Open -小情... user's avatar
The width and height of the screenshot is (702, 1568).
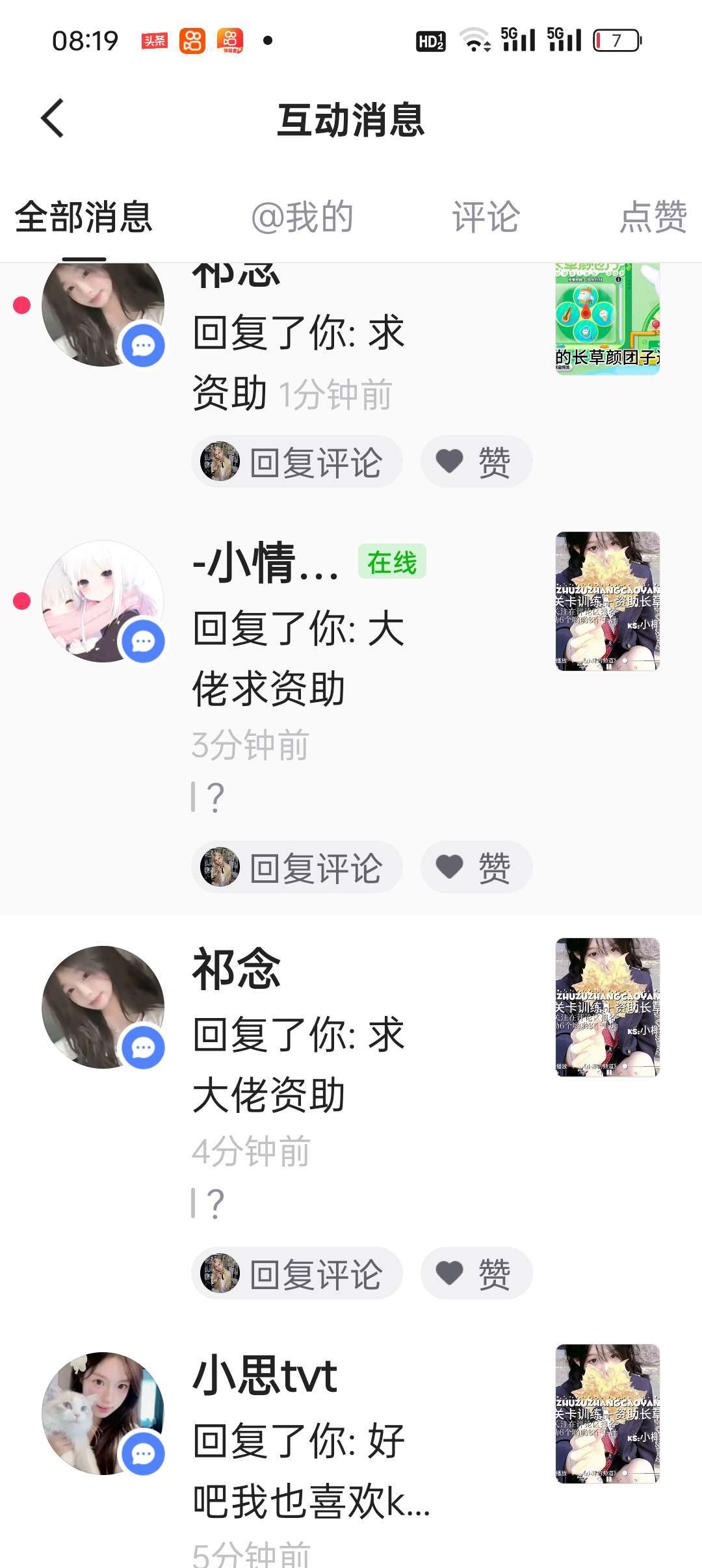pyautogui.click(x=102, y=601)
